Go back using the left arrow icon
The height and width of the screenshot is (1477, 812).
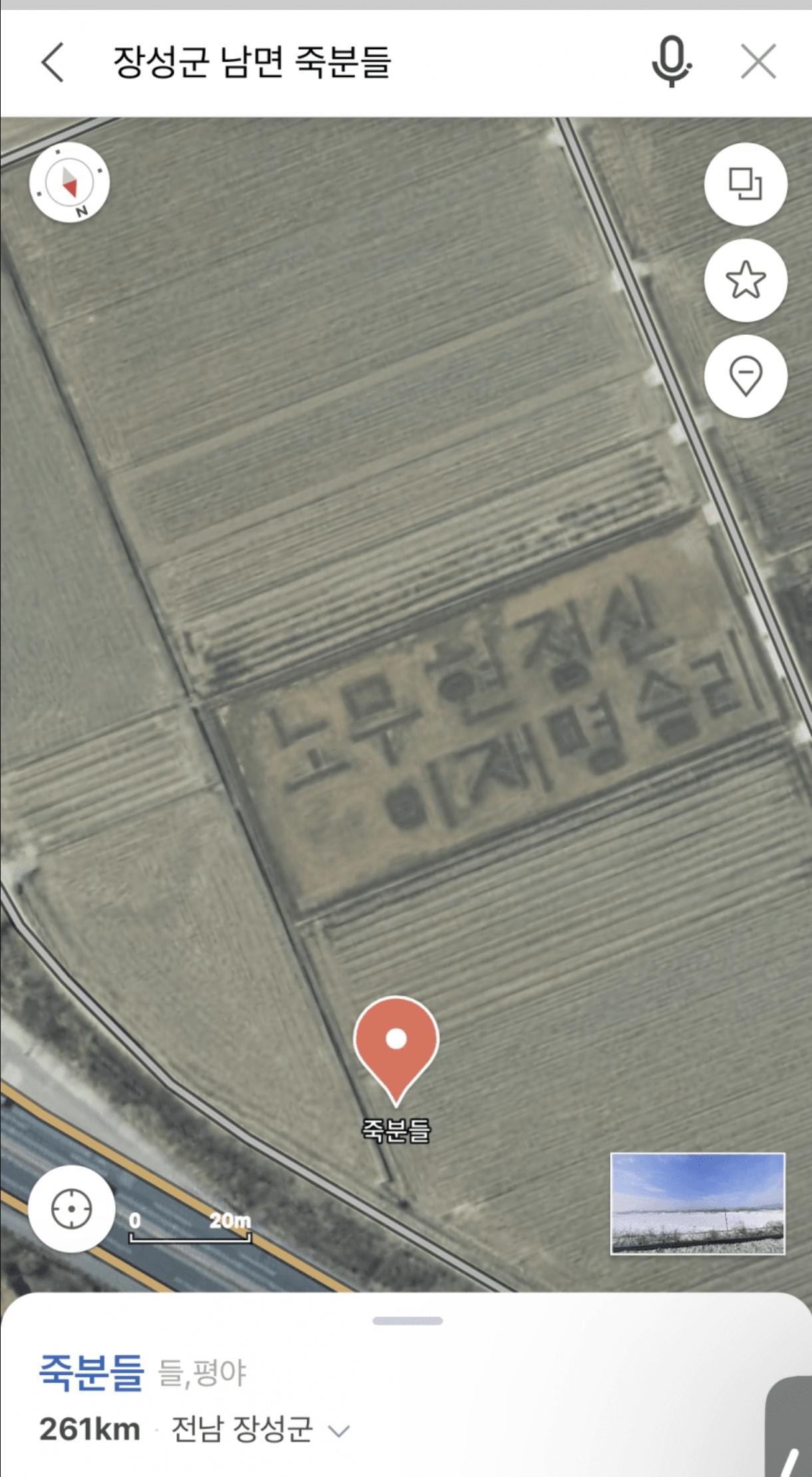click(x=52, y=63)
